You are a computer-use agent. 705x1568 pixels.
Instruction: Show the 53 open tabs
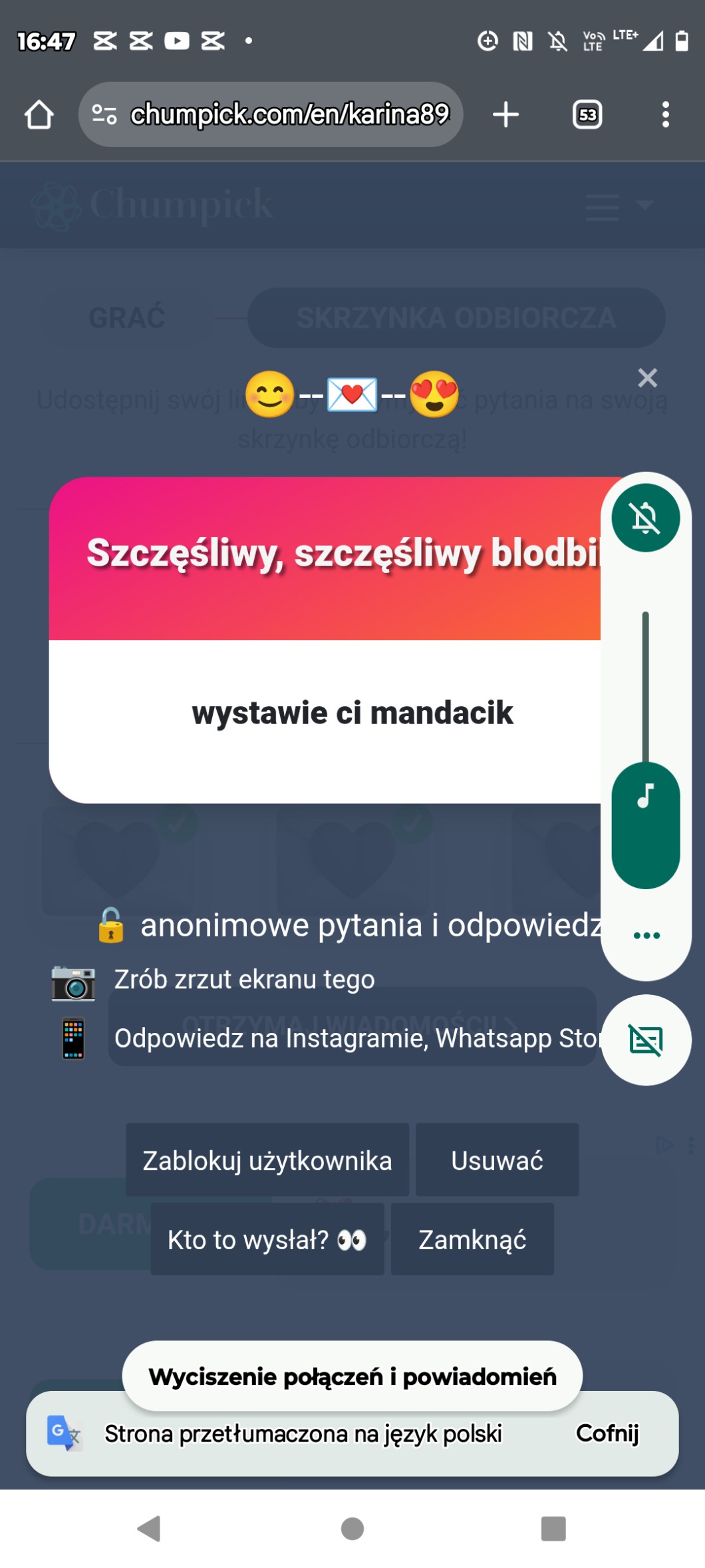[587, 114]
